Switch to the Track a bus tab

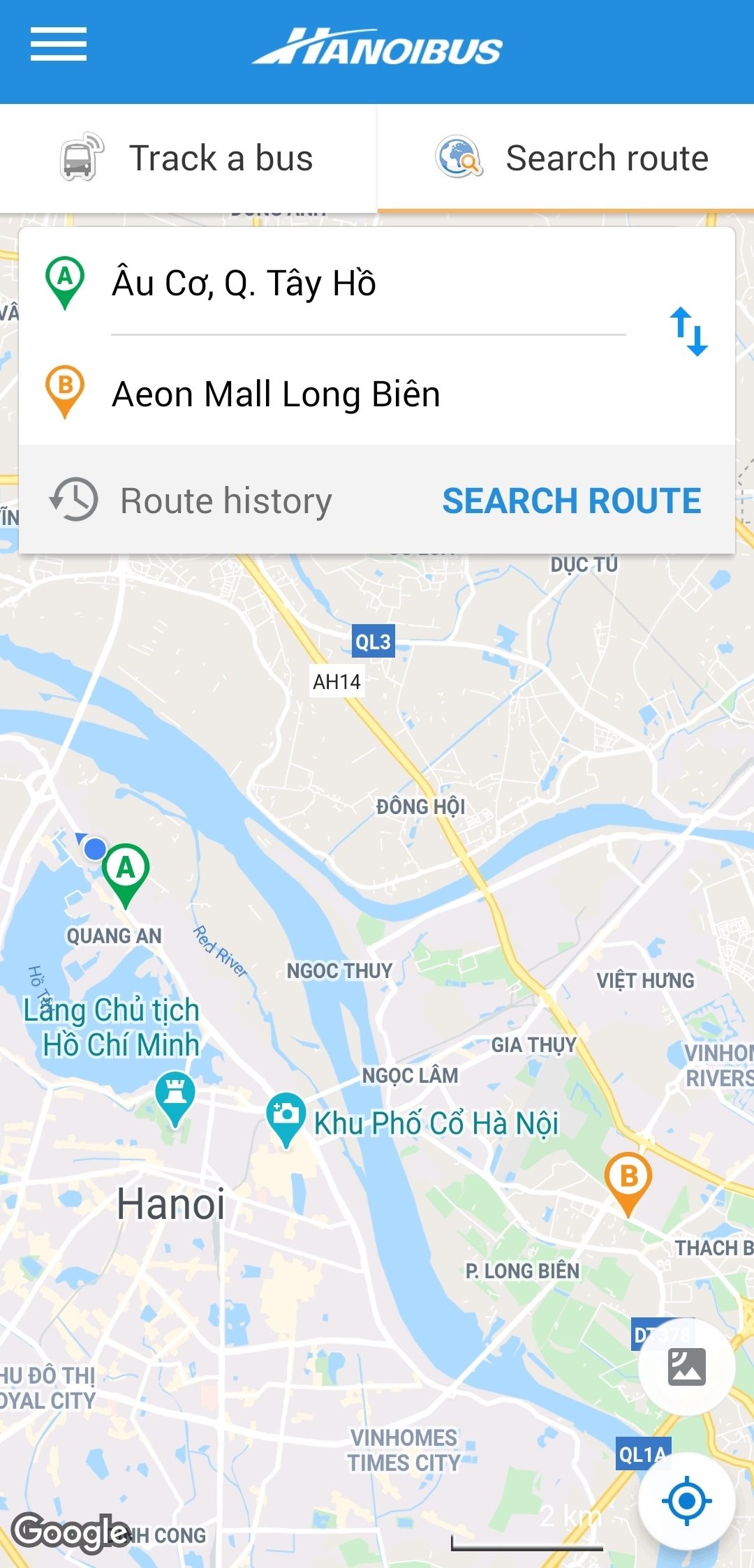(x=188, y=158)
